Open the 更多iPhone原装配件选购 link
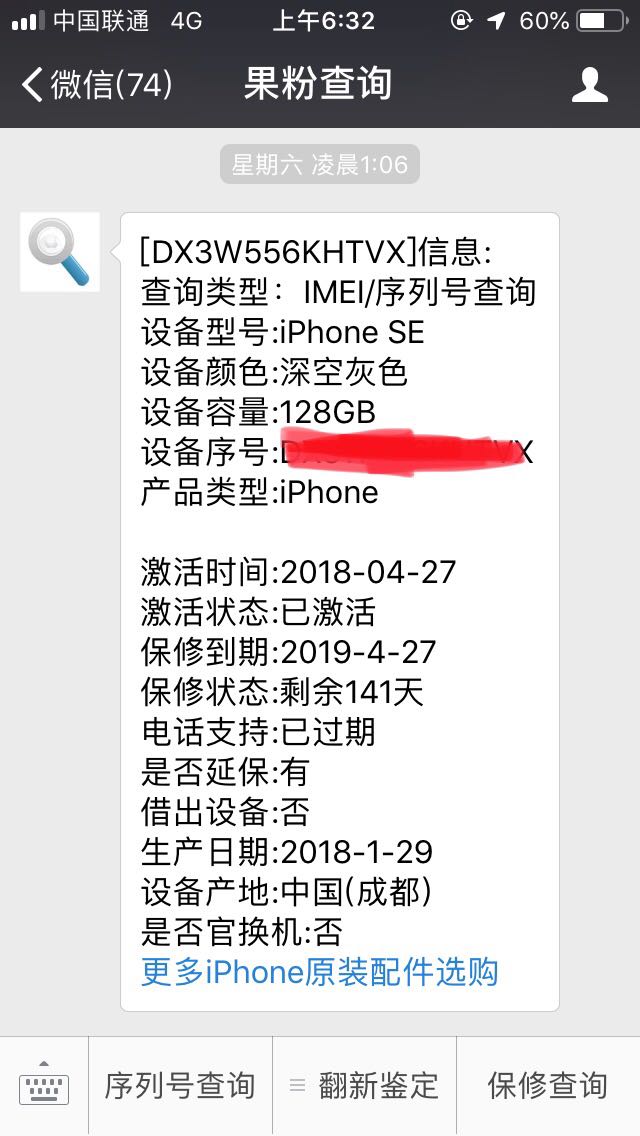 click(x=320, y=972)
